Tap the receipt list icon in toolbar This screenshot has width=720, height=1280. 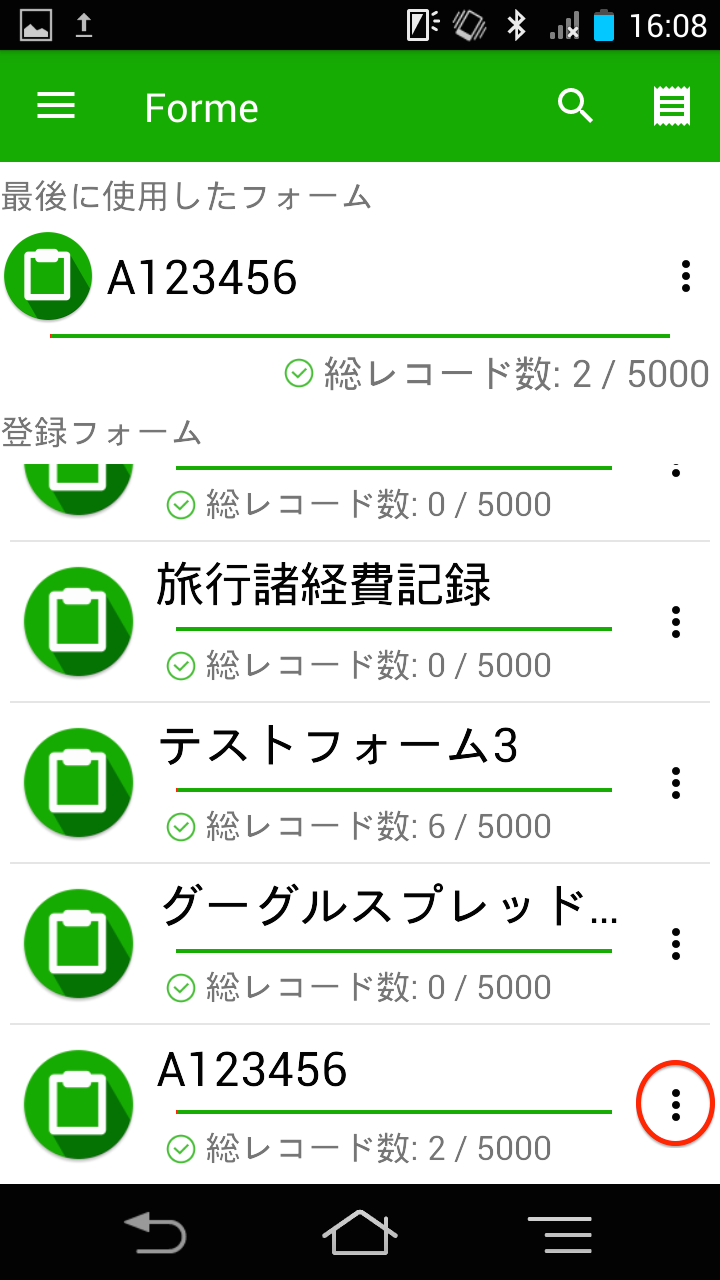[673, 106]
